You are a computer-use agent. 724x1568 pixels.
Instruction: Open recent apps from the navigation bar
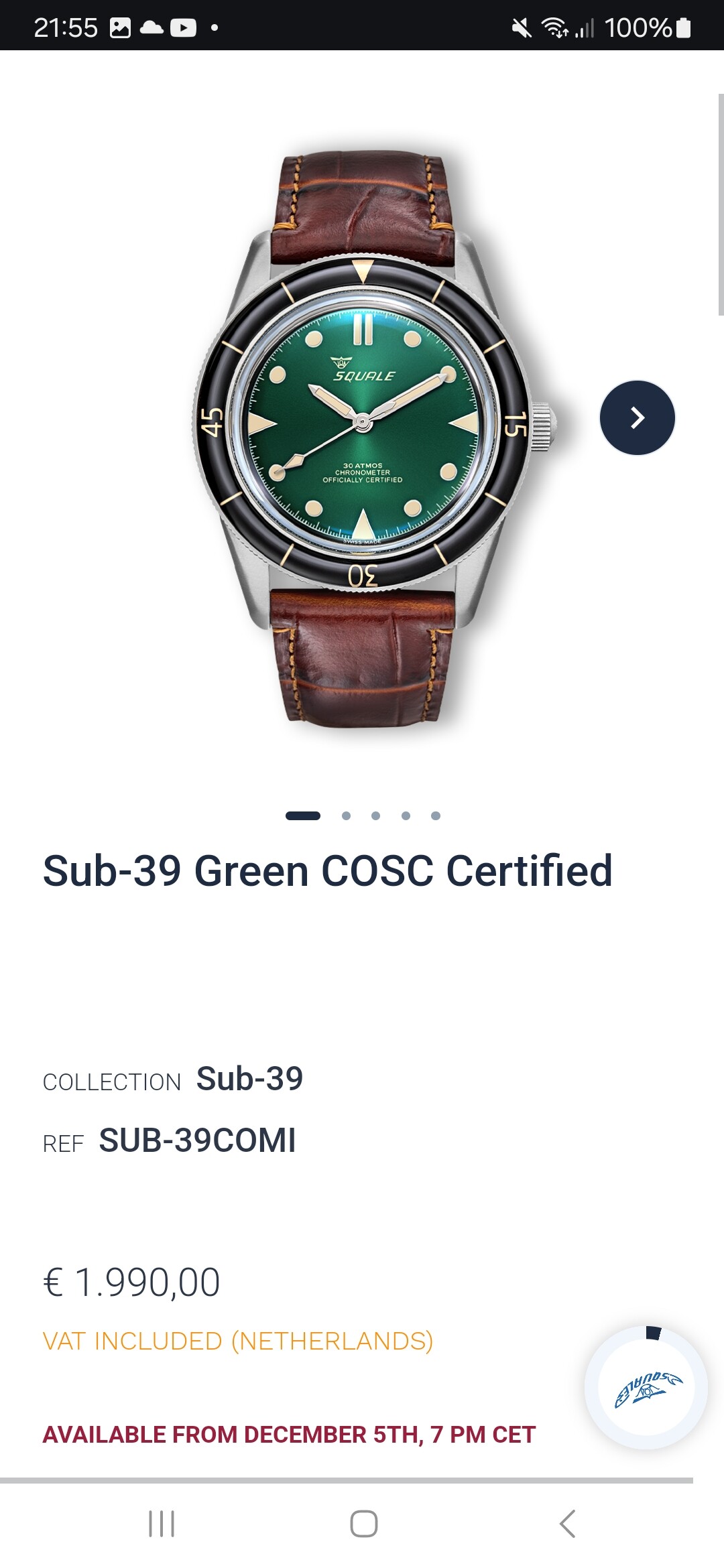(x=162, y=1524)
